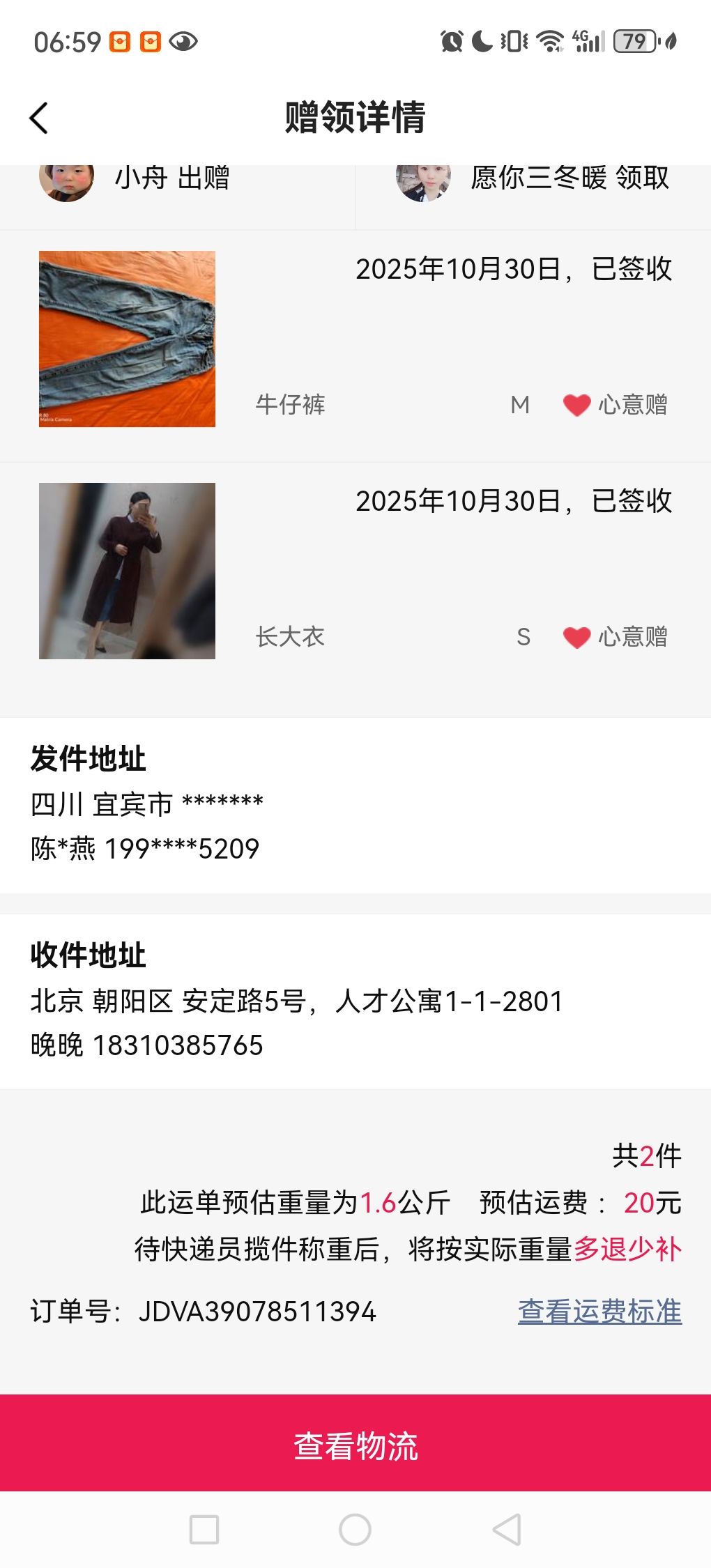Open the 牛仔裤 item photo
The width and height of the screenshot is (711, 1568).
point(127,339)
